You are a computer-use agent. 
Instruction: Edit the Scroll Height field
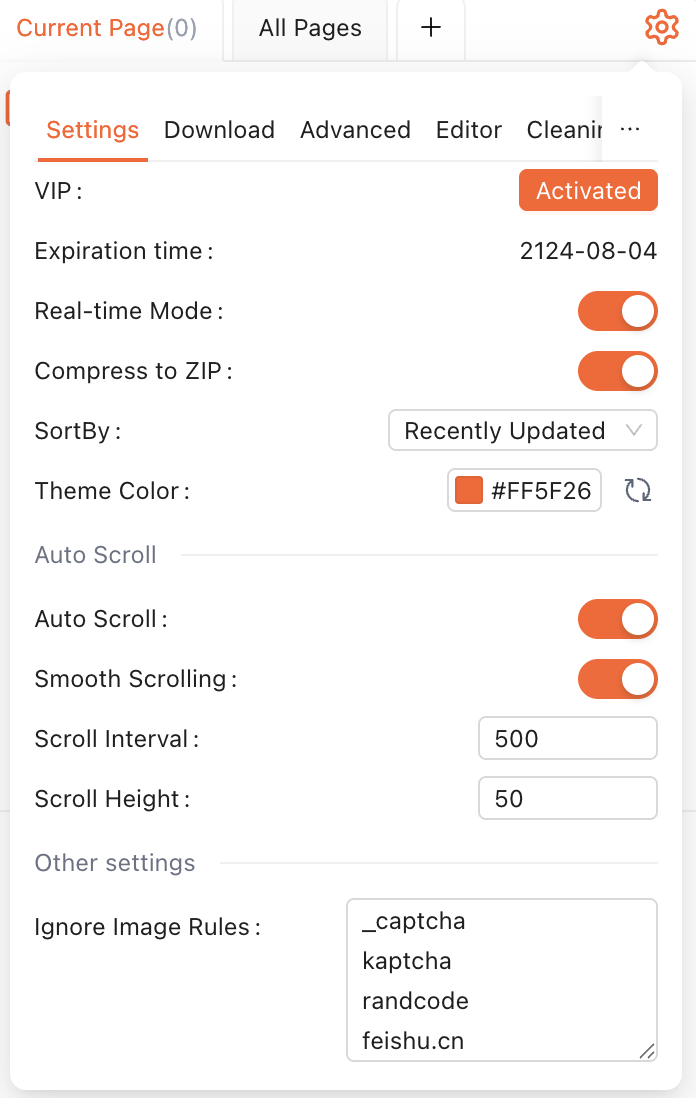pyautogui.click(x=567, y=799)
